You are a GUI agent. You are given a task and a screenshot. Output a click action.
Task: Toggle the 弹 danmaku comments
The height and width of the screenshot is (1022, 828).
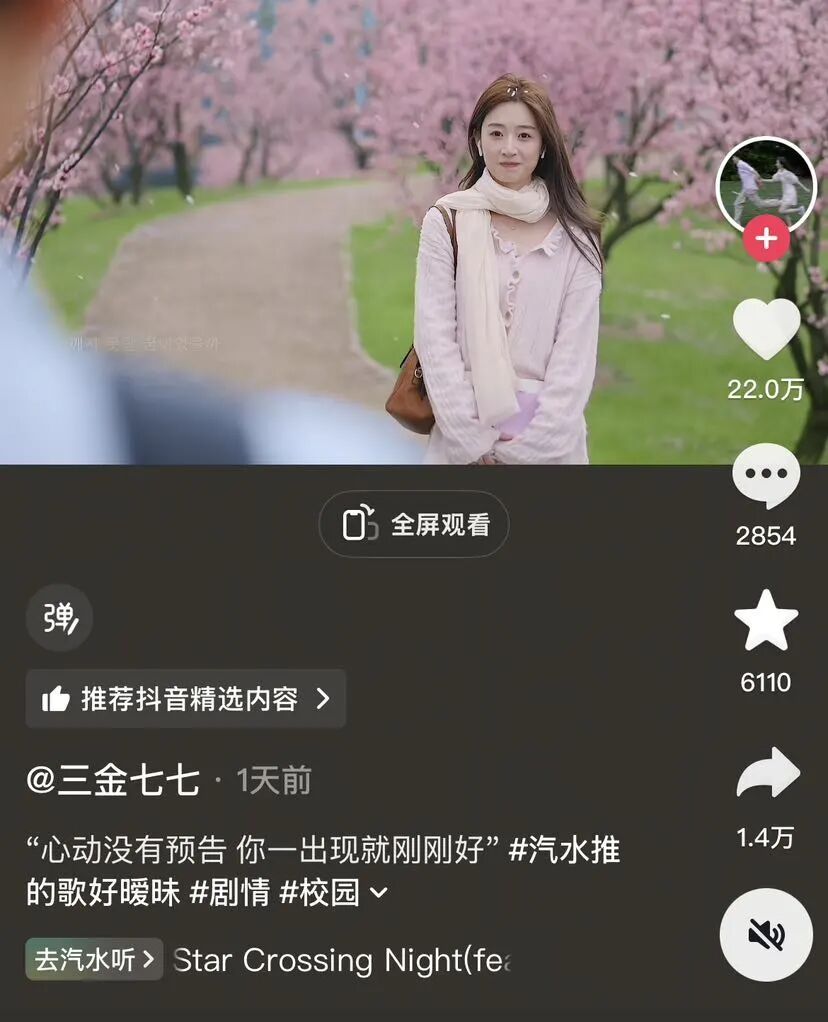pyautogui.click(x=59, y=618)
